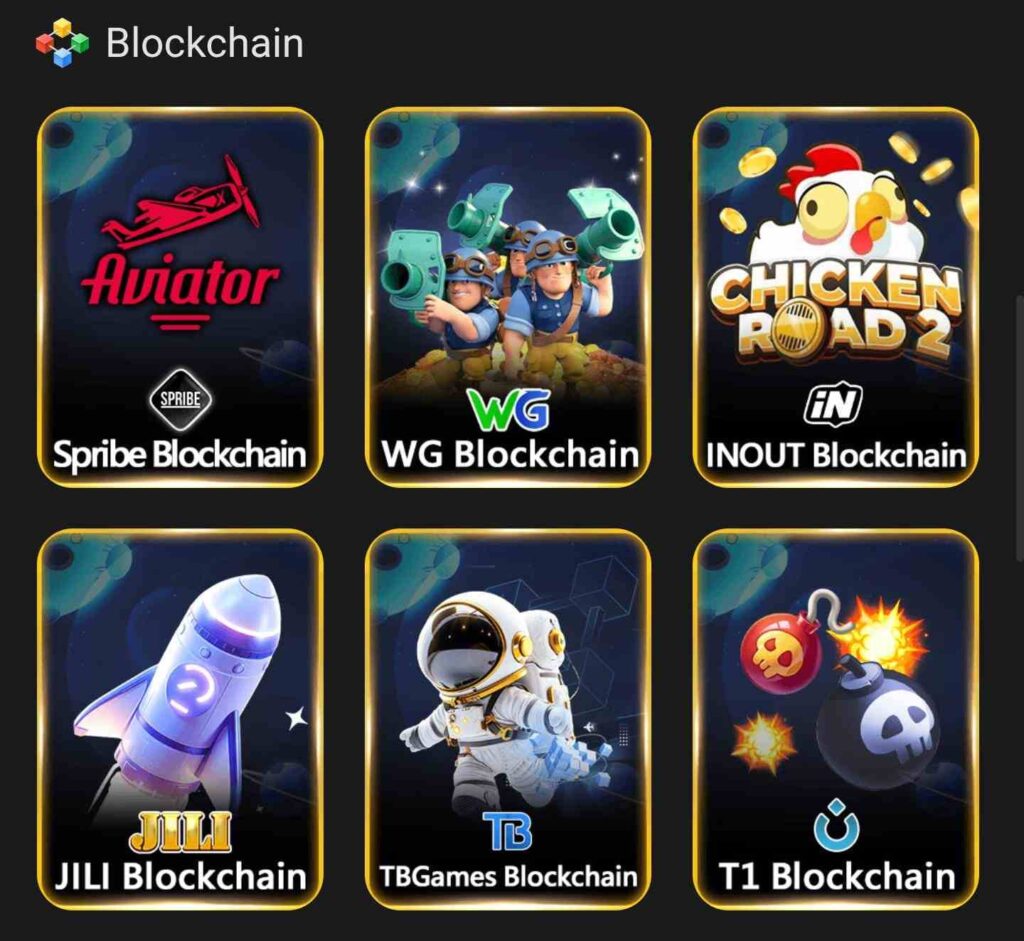Tap the T1 Blockchain bomb card
Screen dimensions: 1024x941
[x=836, y=718]
